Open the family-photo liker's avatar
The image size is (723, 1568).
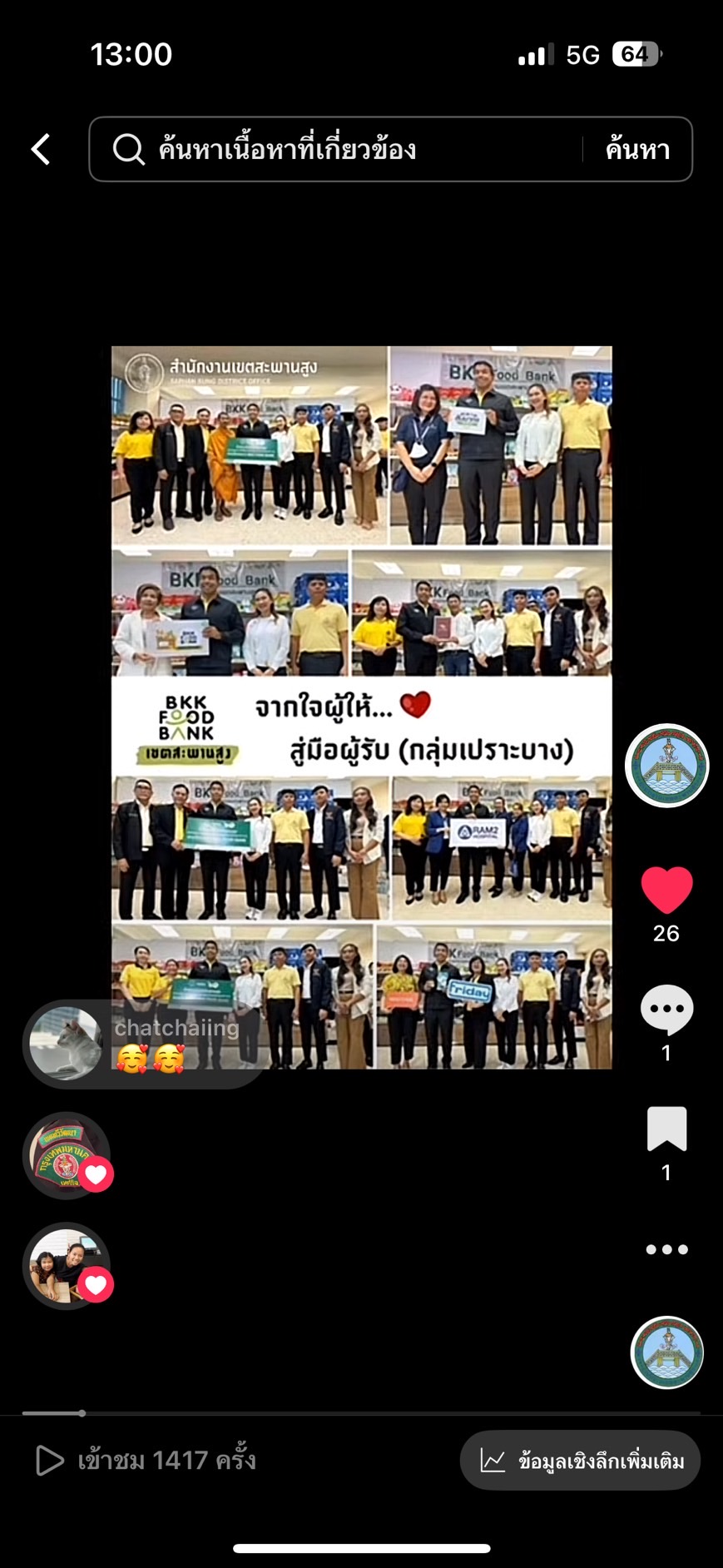pos(67,1265)
